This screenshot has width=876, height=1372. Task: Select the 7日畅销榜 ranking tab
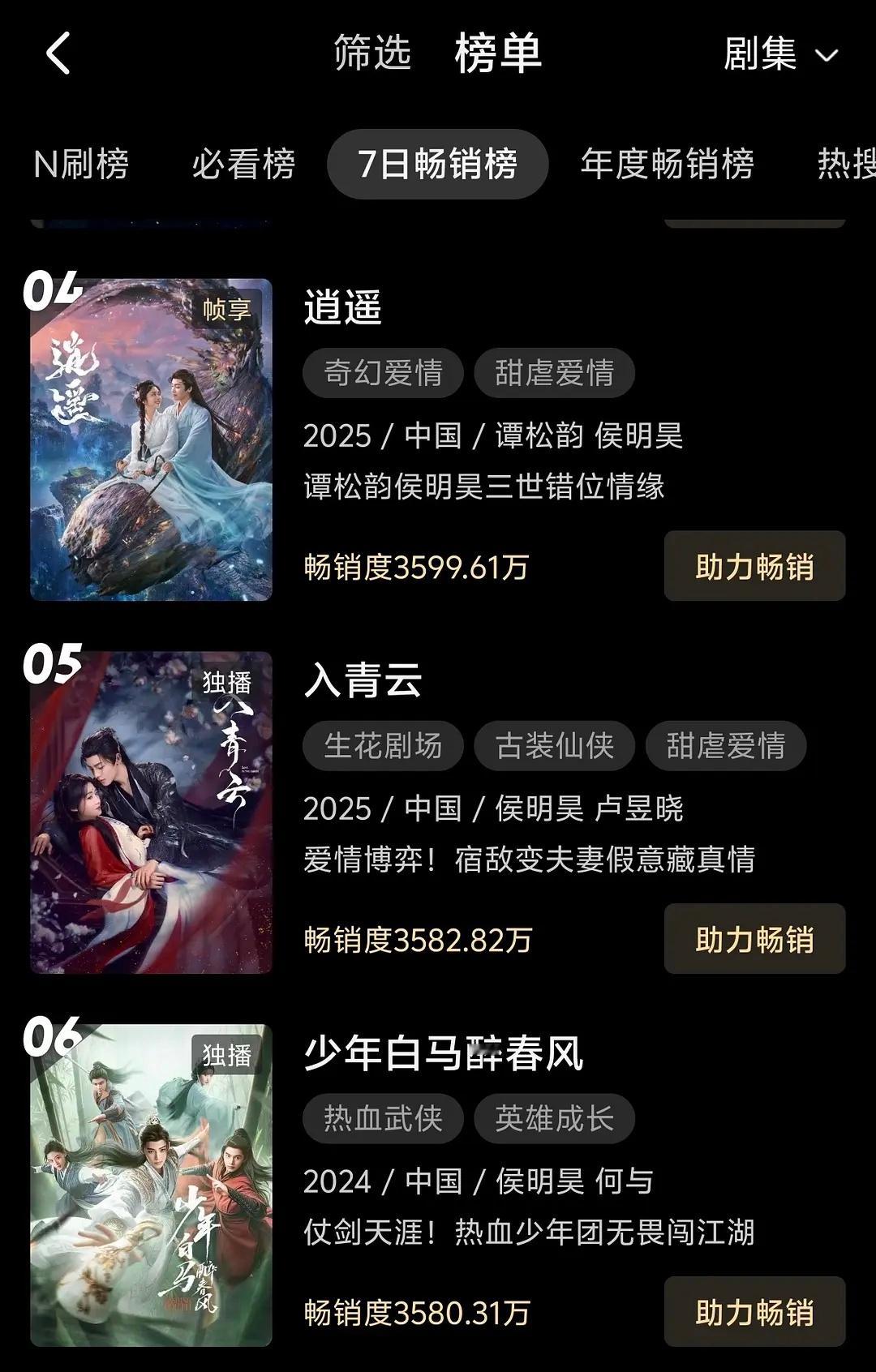point(437,164)
